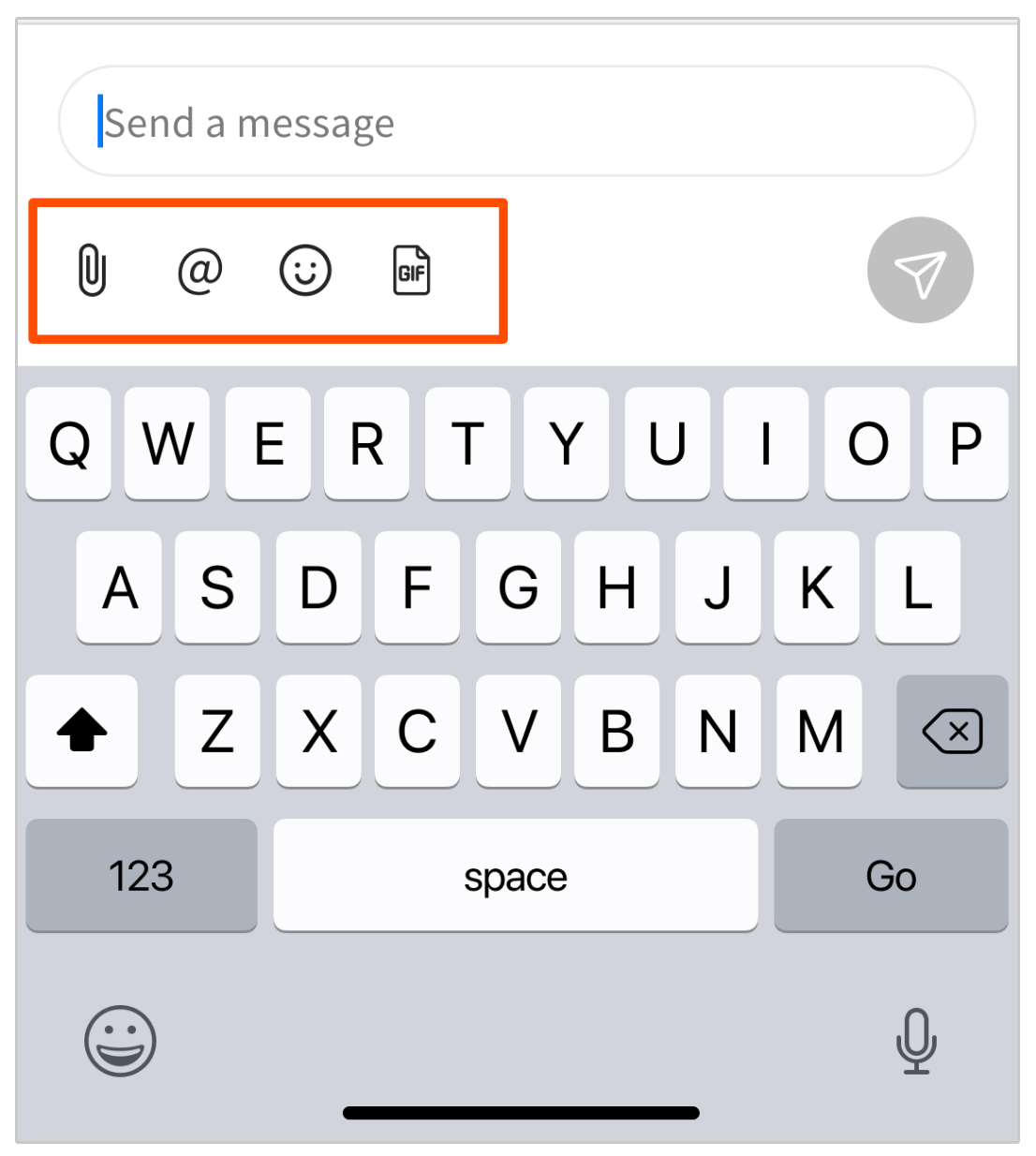Viewport: 1036px width, 1156px height.
Task: Switch keyboard to numbers with 123 key
Action: (x=141, y=876)
